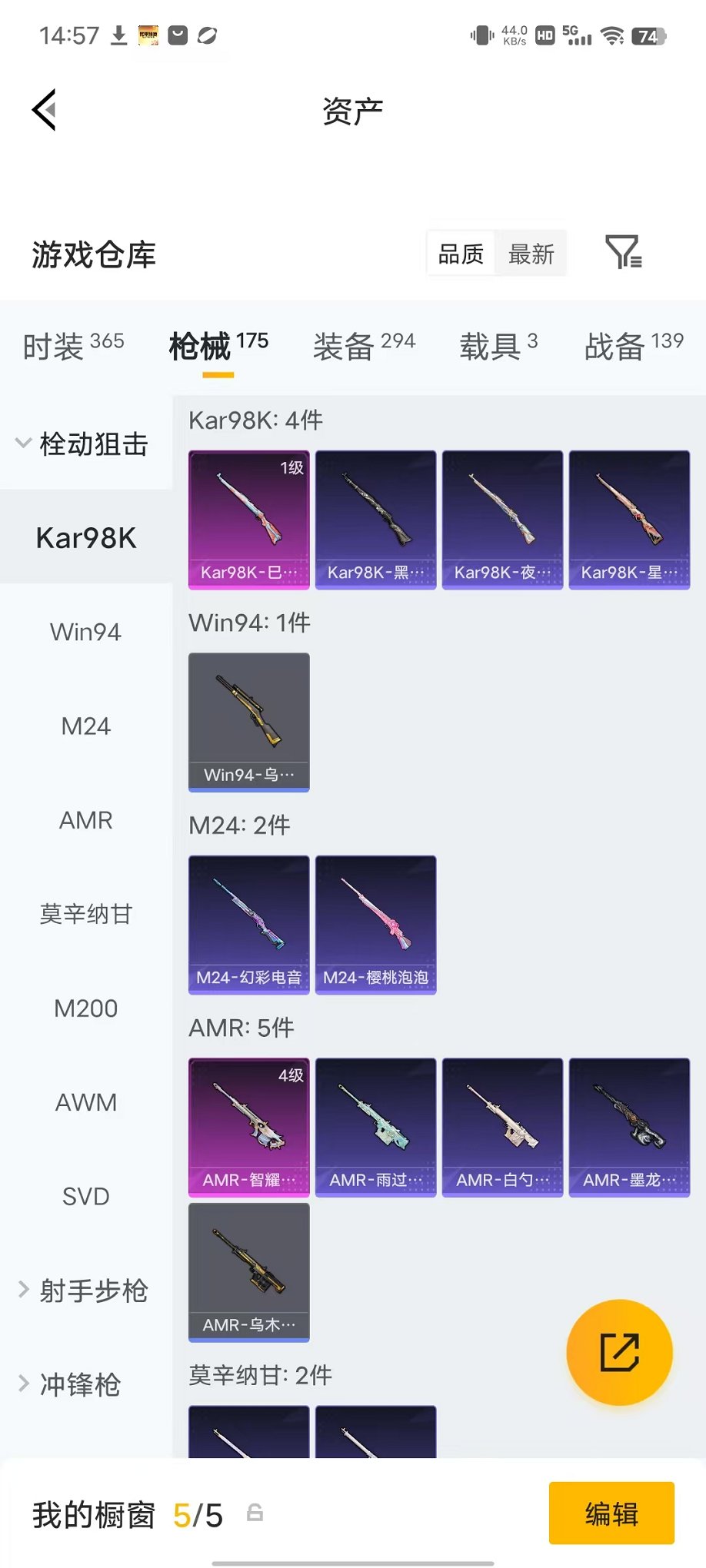This screenshot has height=1568, width=706.
Task: Open the M24-幻彩电音 skin tile
Action: (249, 925)
